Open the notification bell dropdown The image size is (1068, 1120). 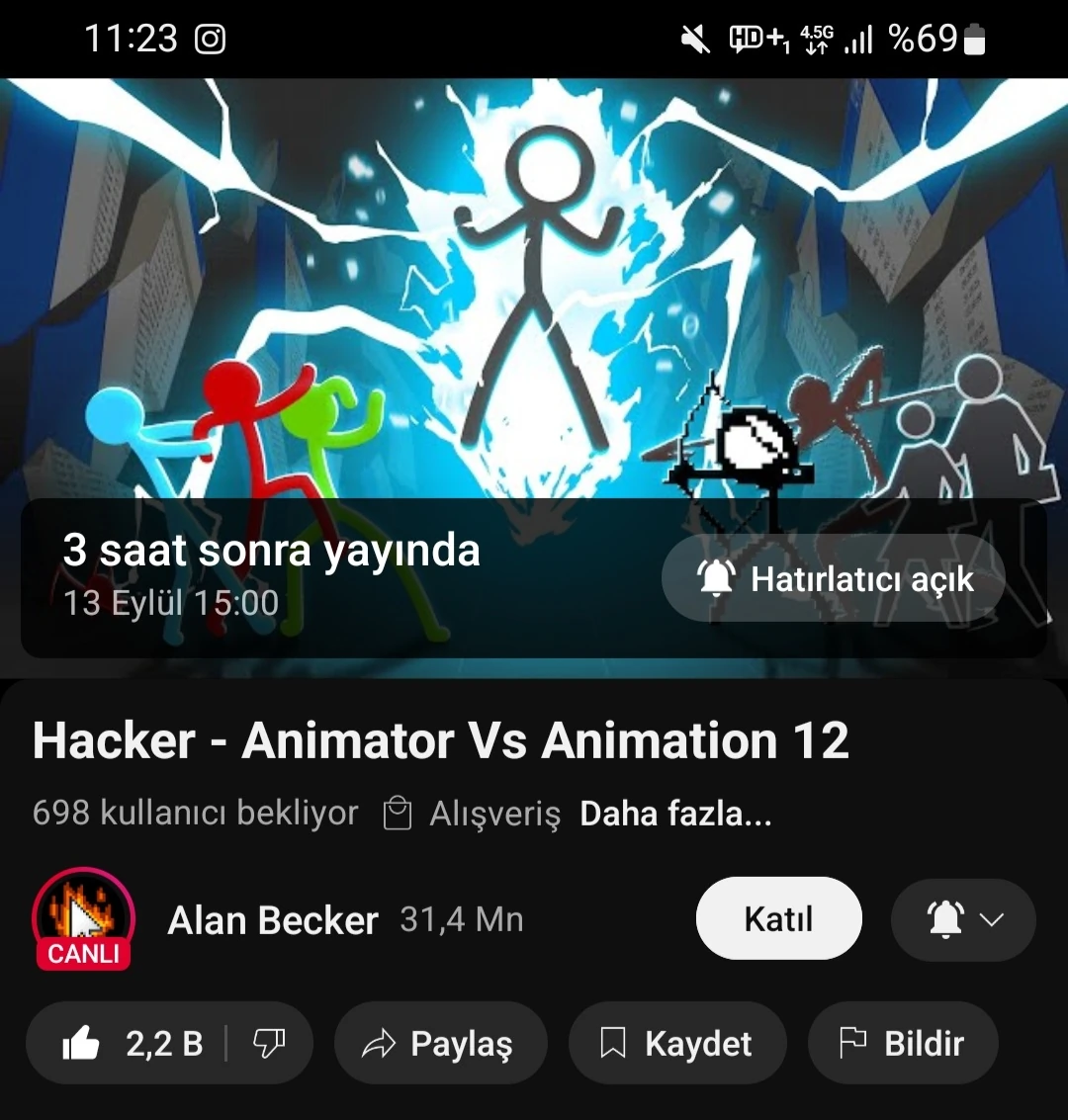(963, 919)
